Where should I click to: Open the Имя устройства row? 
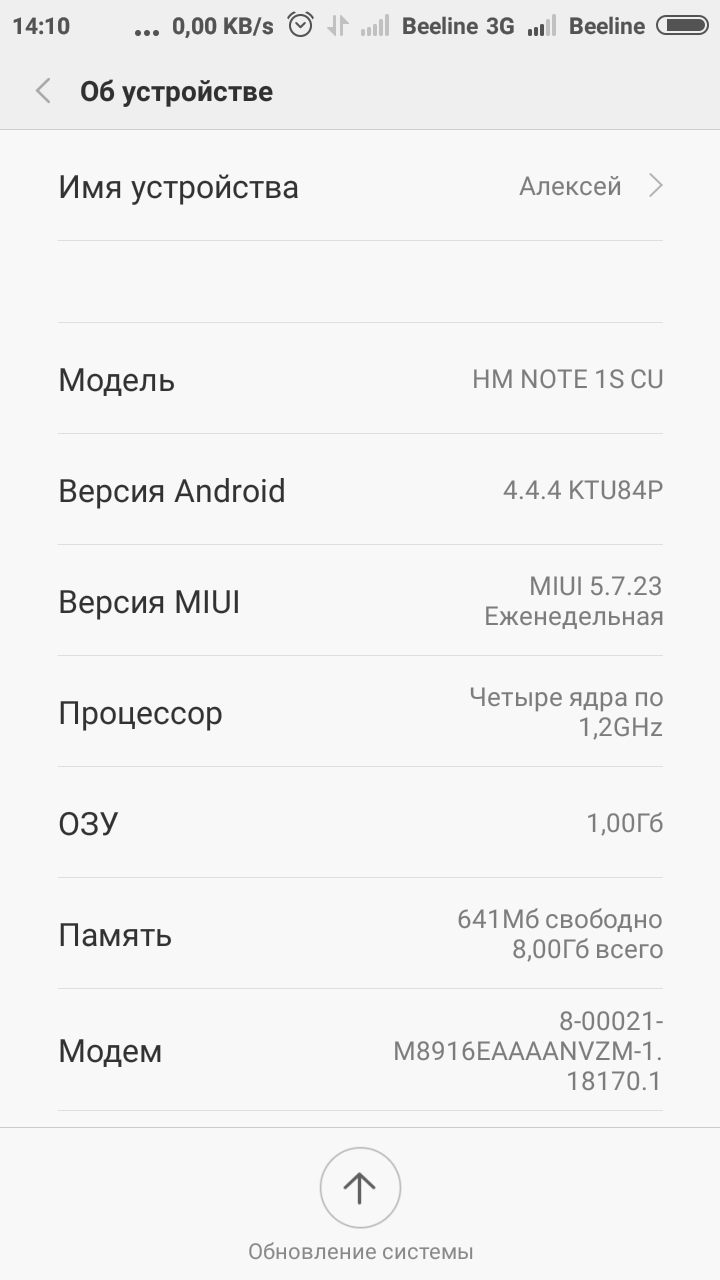coord(360,187)
